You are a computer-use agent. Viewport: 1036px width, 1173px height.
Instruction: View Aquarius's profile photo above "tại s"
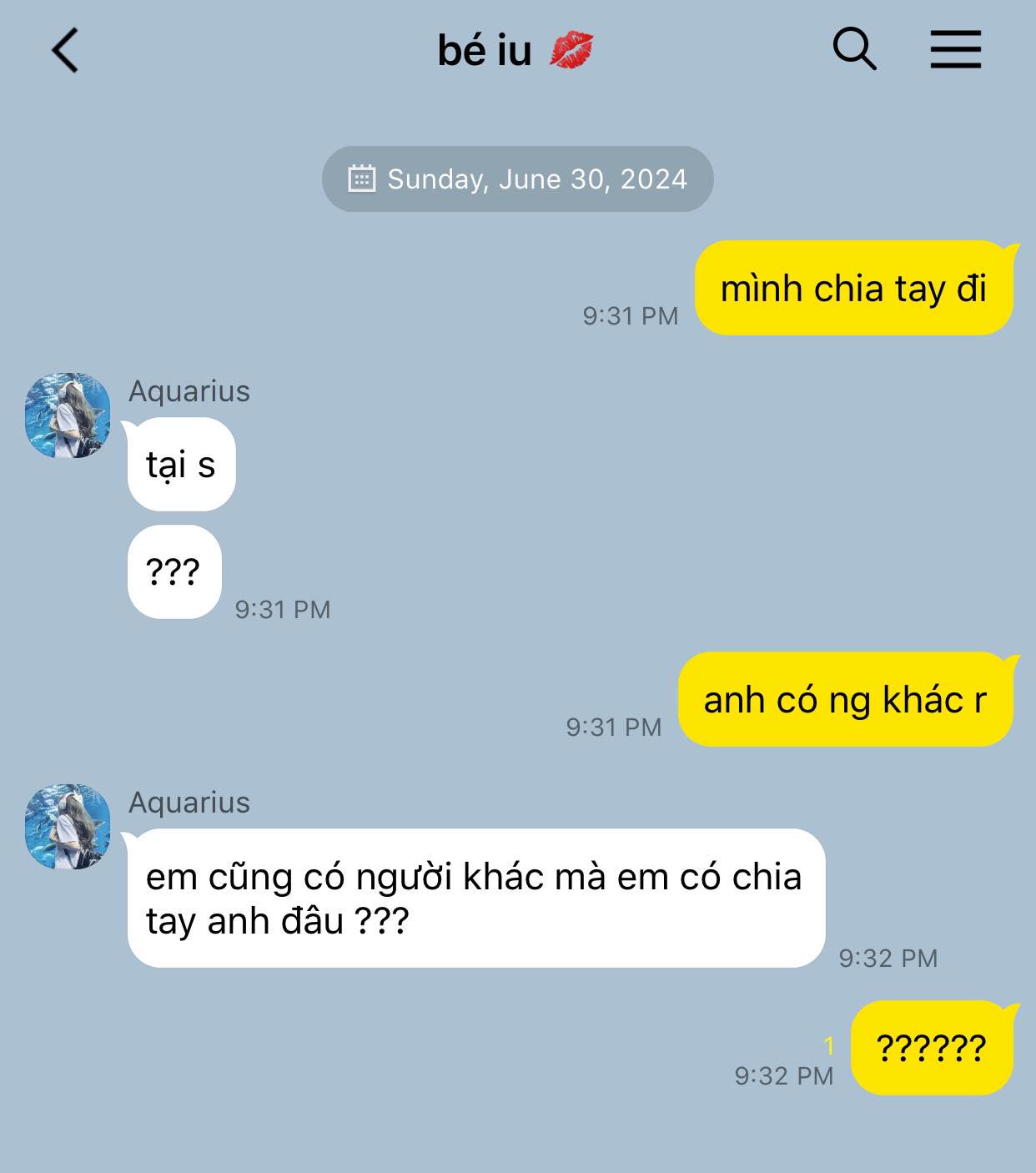point(68,415)
